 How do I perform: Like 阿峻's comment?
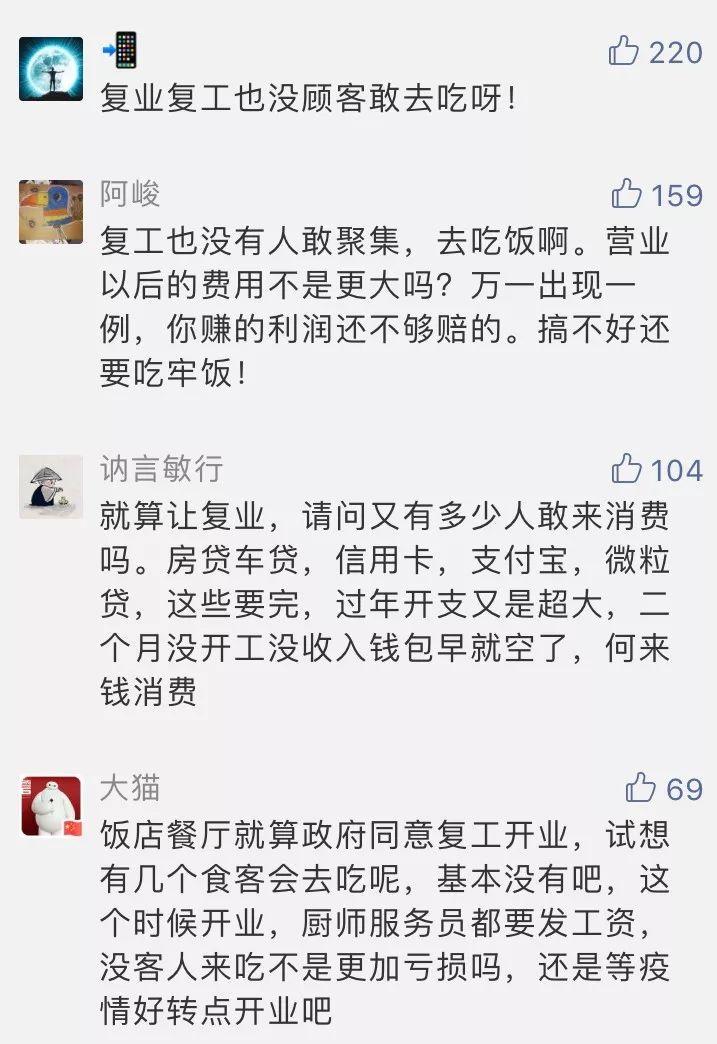627,193
